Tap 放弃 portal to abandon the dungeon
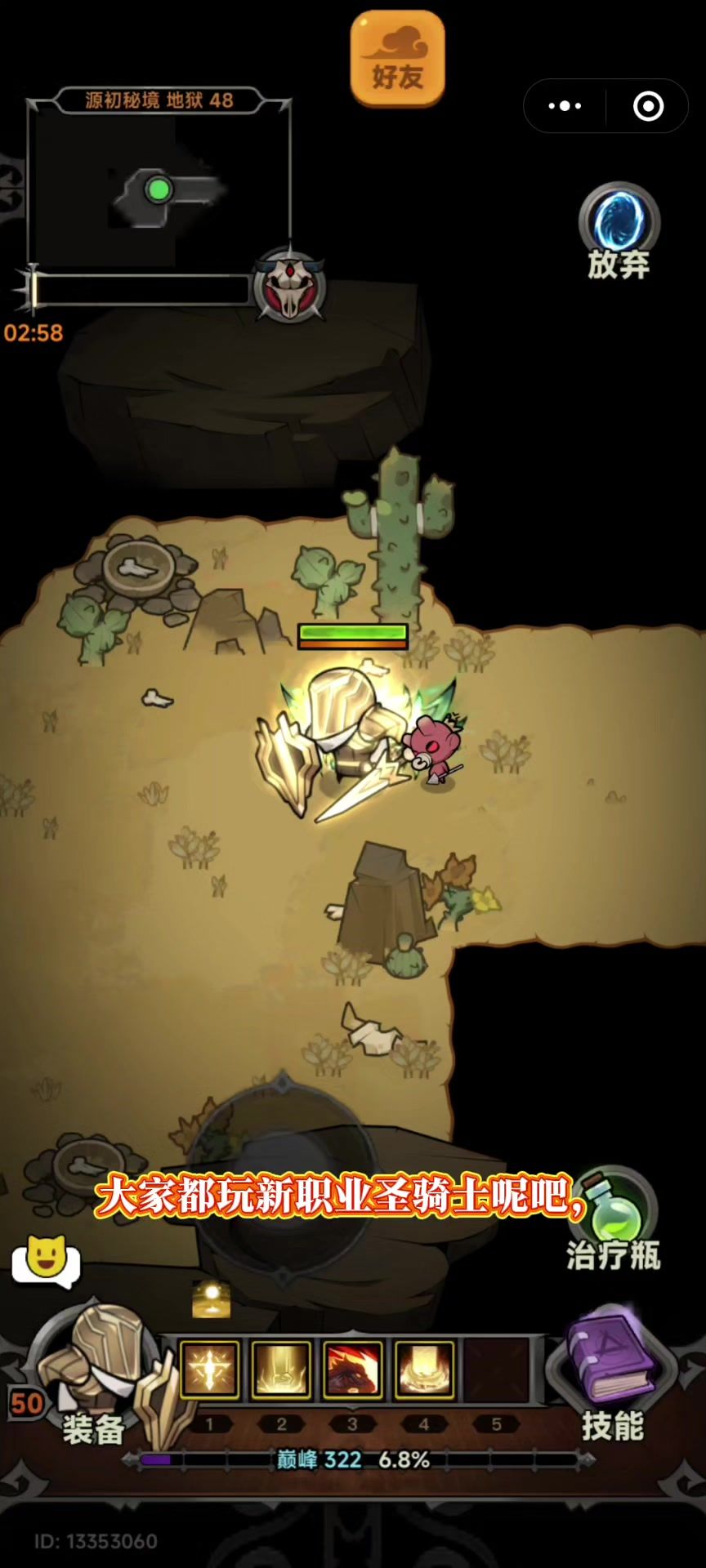 (619, 233)
